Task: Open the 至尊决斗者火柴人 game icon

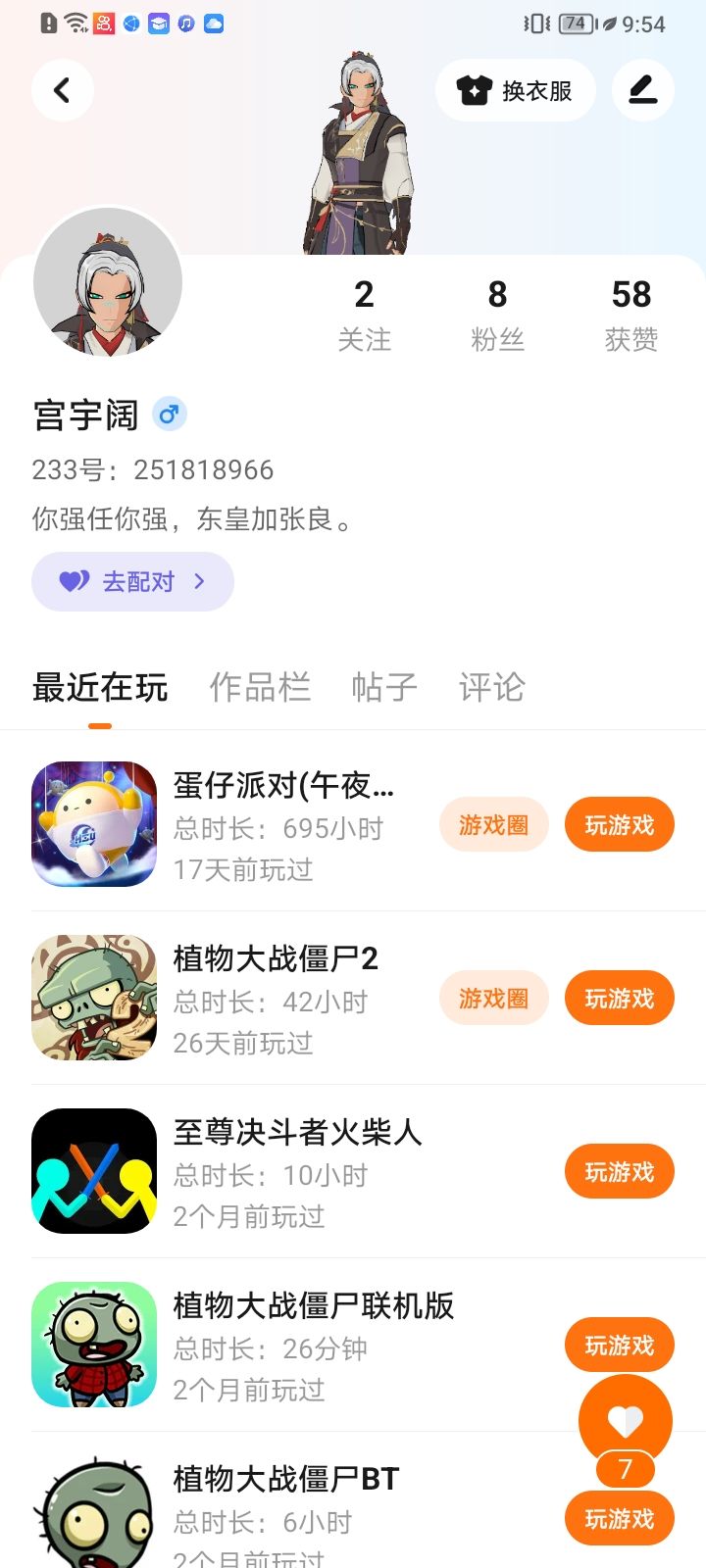Action: click(x=94, y=1171)
